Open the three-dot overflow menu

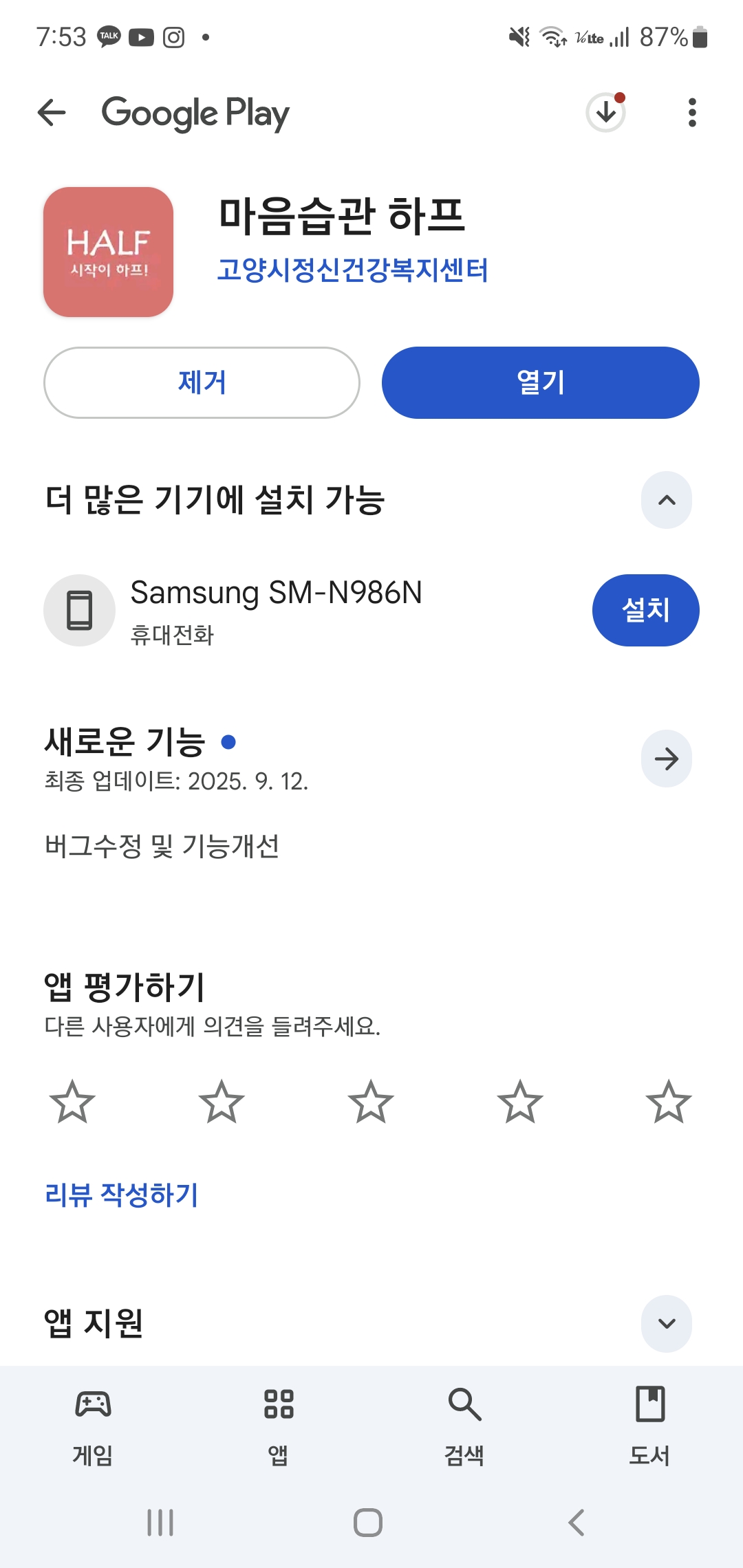(x=692, y=113)
